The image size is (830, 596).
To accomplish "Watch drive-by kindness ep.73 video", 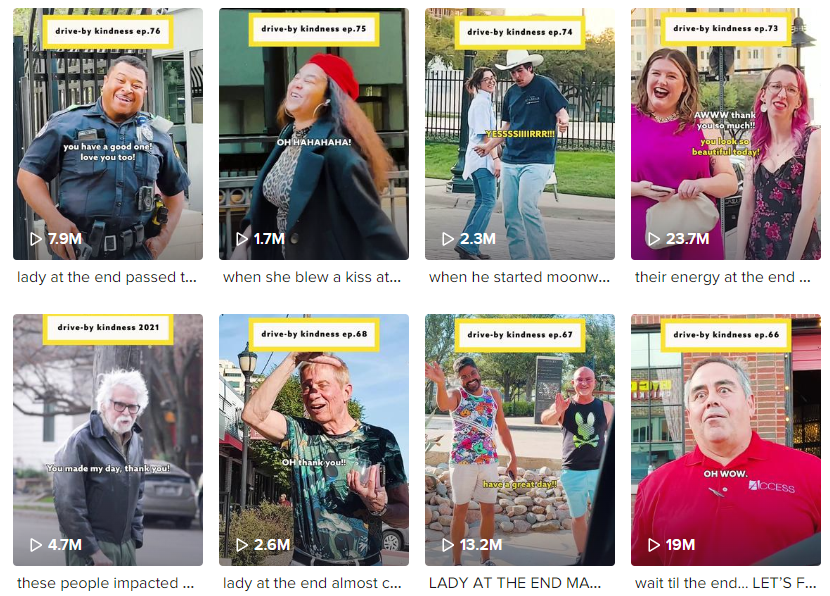I will coord(726,135).
